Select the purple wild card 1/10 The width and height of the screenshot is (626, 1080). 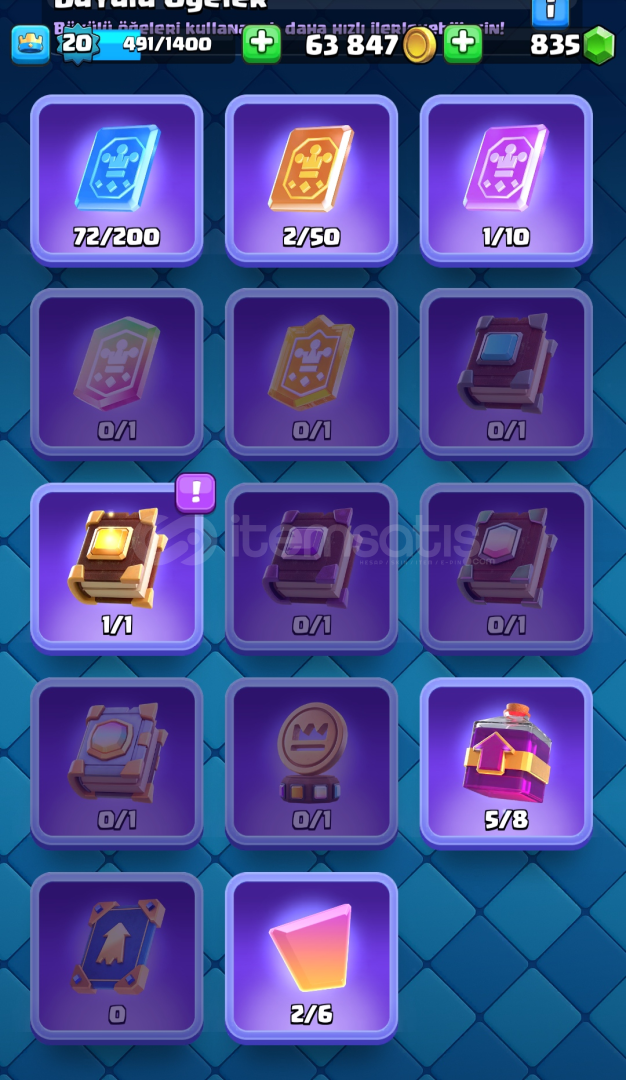tap(506, 180)
